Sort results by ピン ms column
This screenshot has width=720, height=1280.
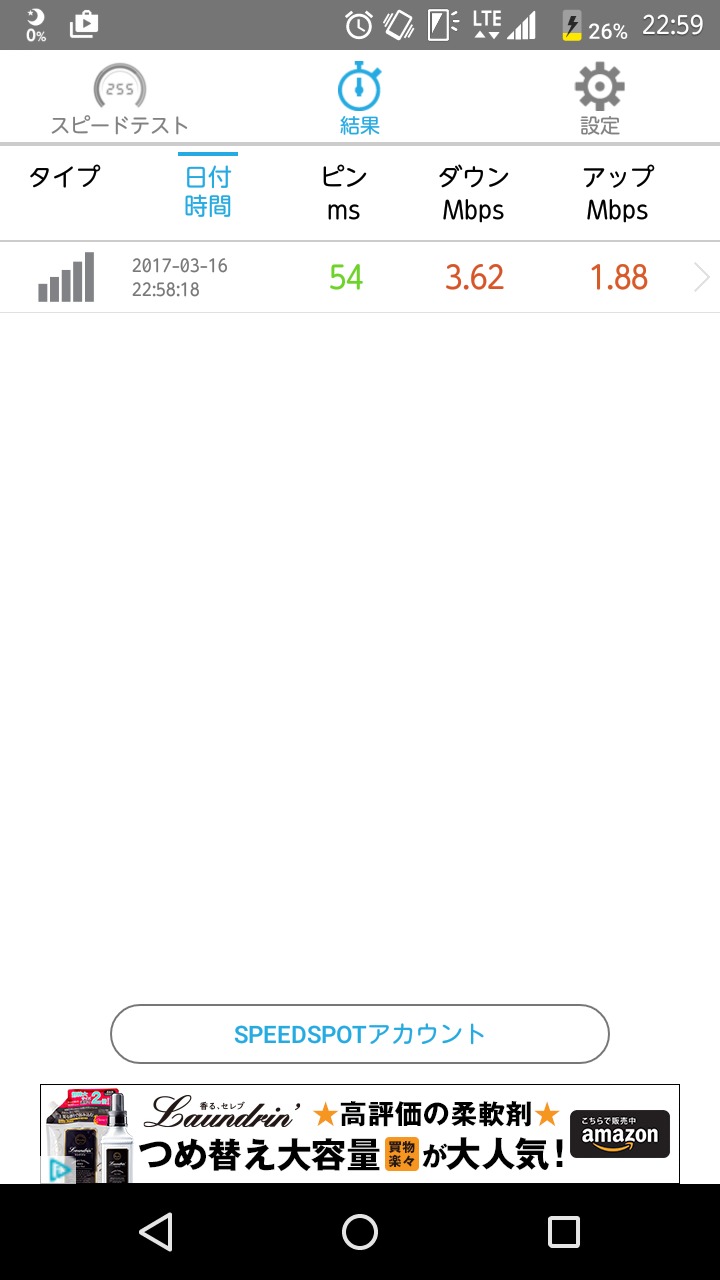344,193
